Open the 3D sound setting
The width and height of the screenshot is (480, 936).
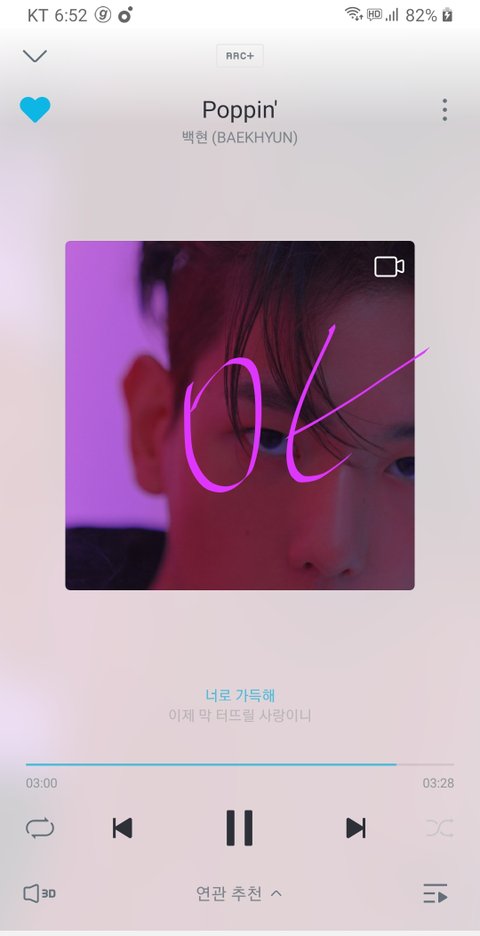tap(39, 894)
